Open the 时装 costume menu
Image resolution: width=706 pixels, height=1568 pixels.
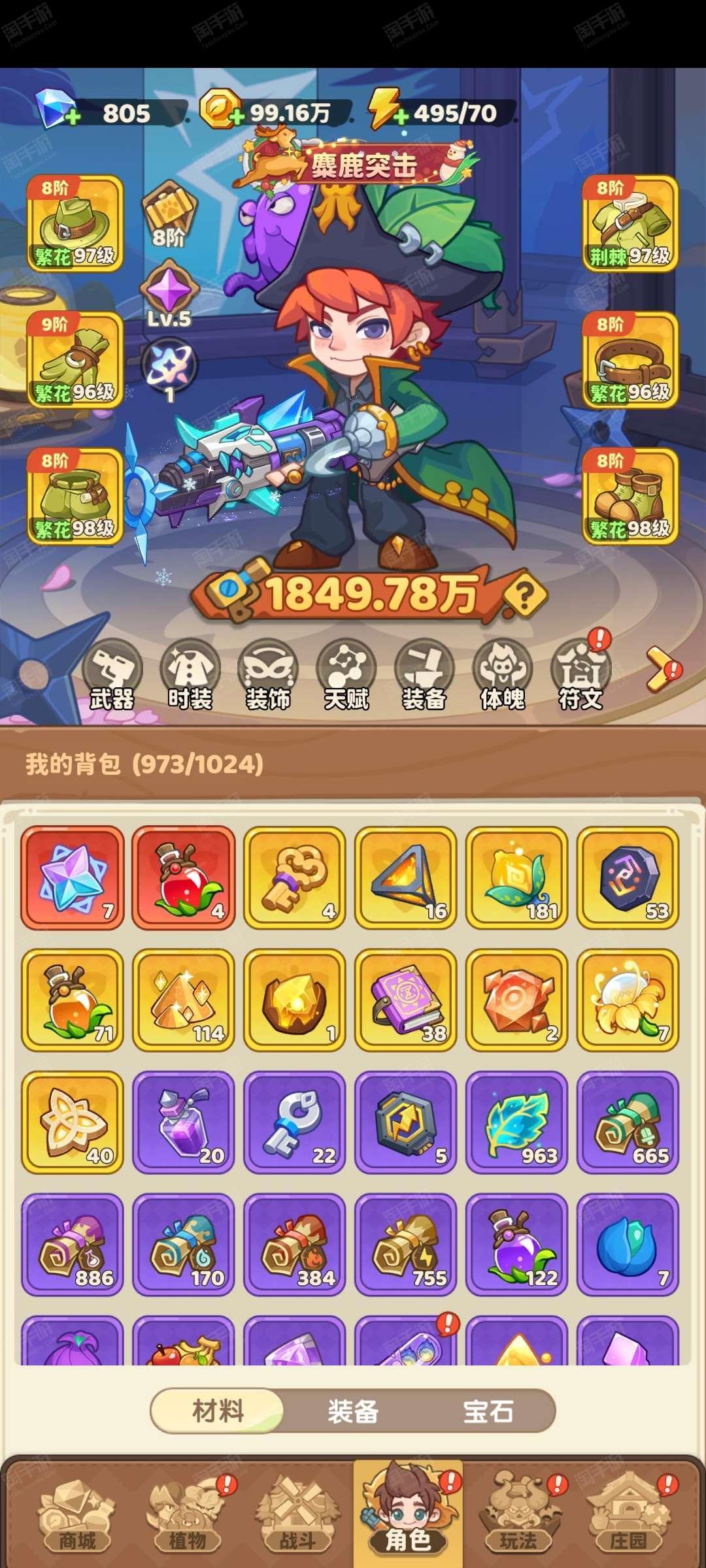point(190,676)
